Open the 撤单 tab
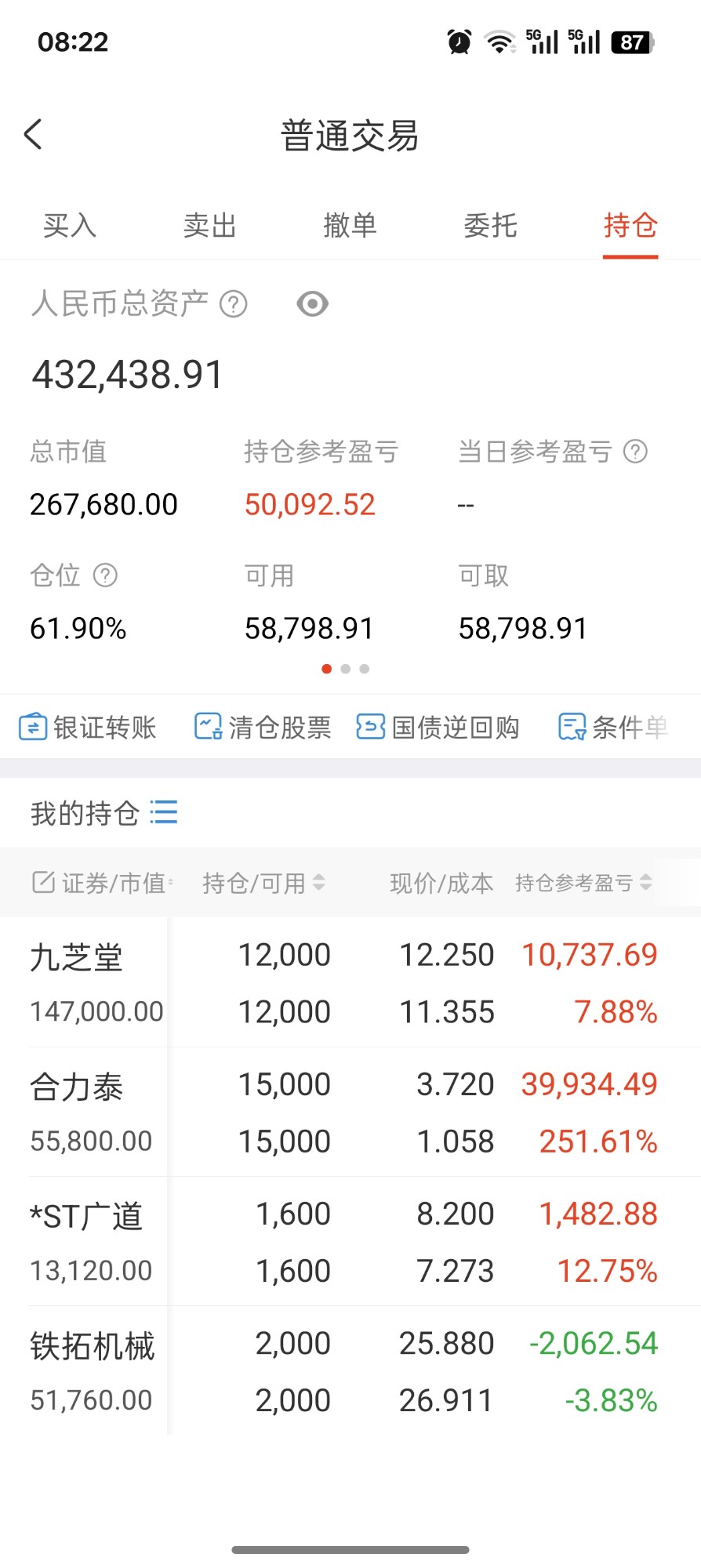The width and height of the screenshot is (701, 1568). click(350, 225)
